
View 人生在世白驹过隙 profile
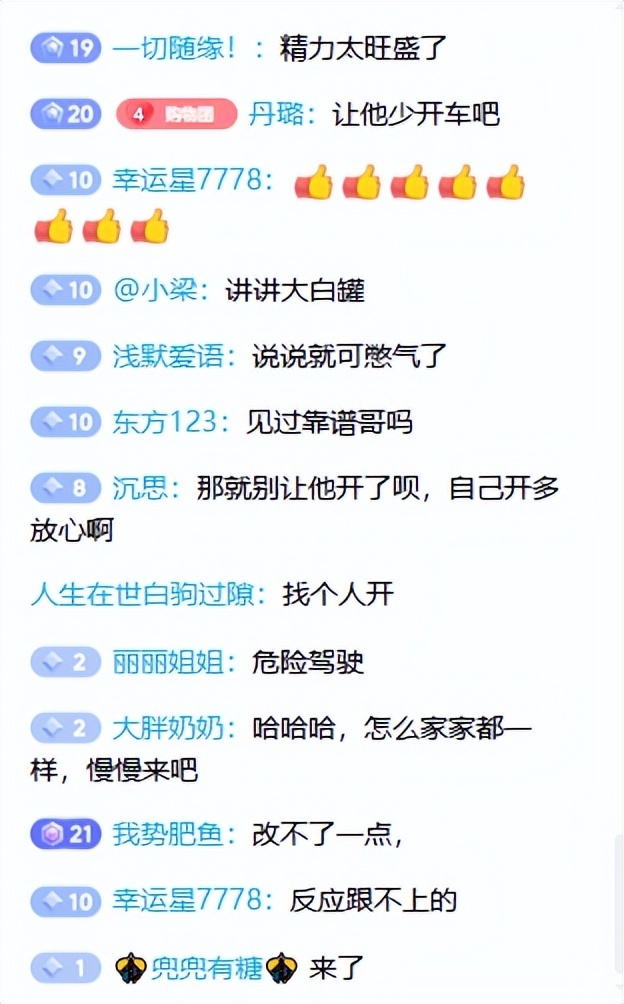pos(148,594)
